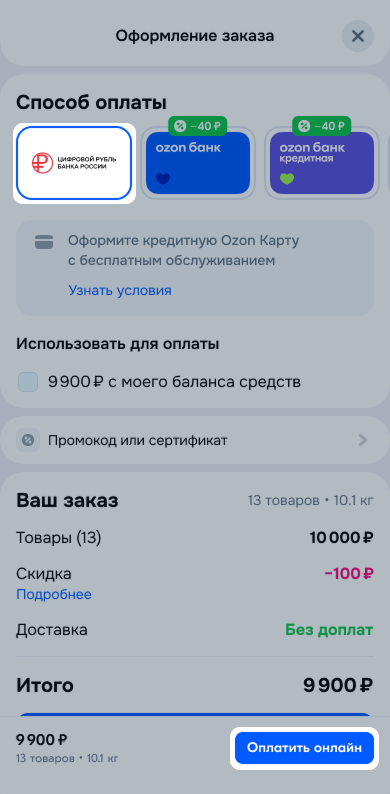Screen dimensions: 390x794
Task: Close the order checkout sheet
Action: pos(358,36)
